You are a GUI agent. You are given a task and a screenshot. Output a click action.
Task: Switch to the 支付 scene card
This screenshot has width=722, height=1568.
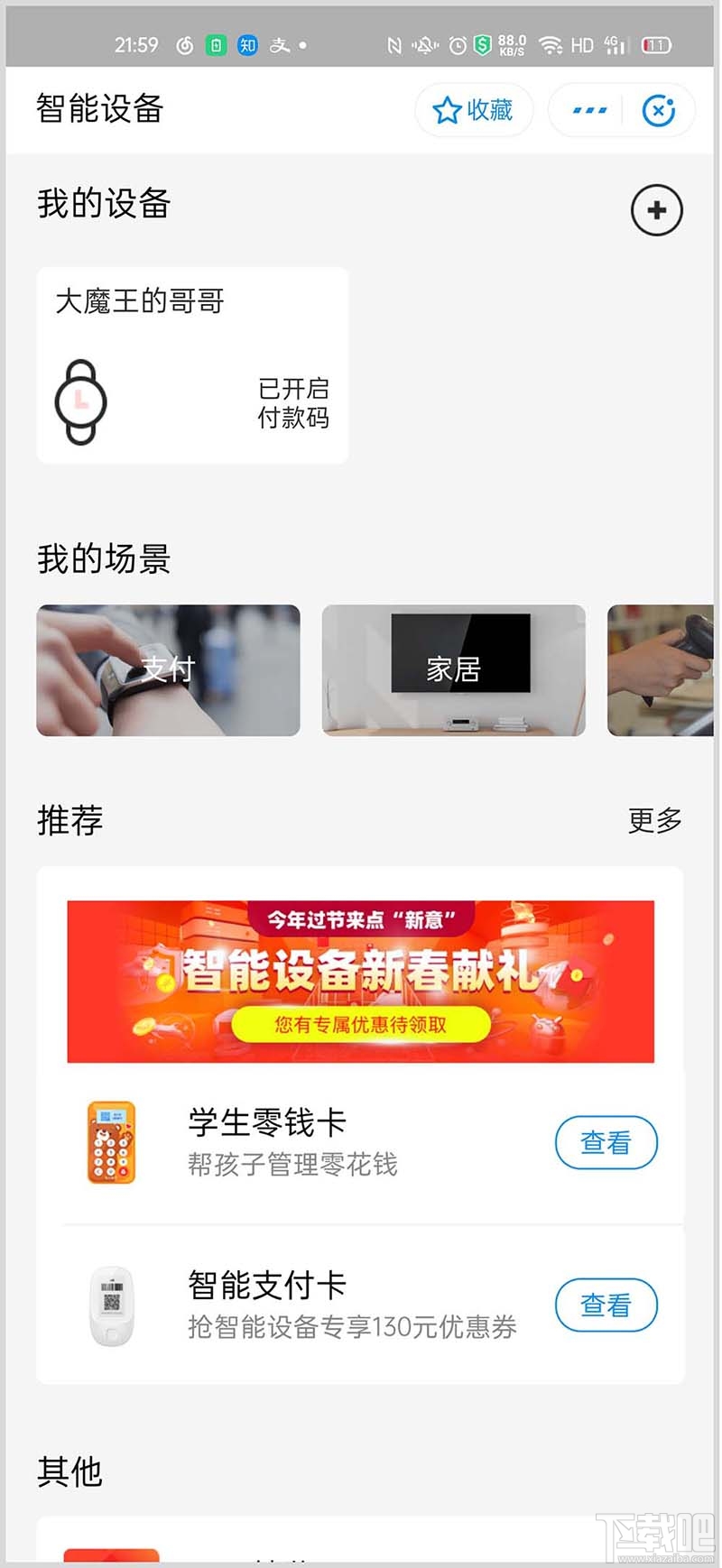coord(168,670)
